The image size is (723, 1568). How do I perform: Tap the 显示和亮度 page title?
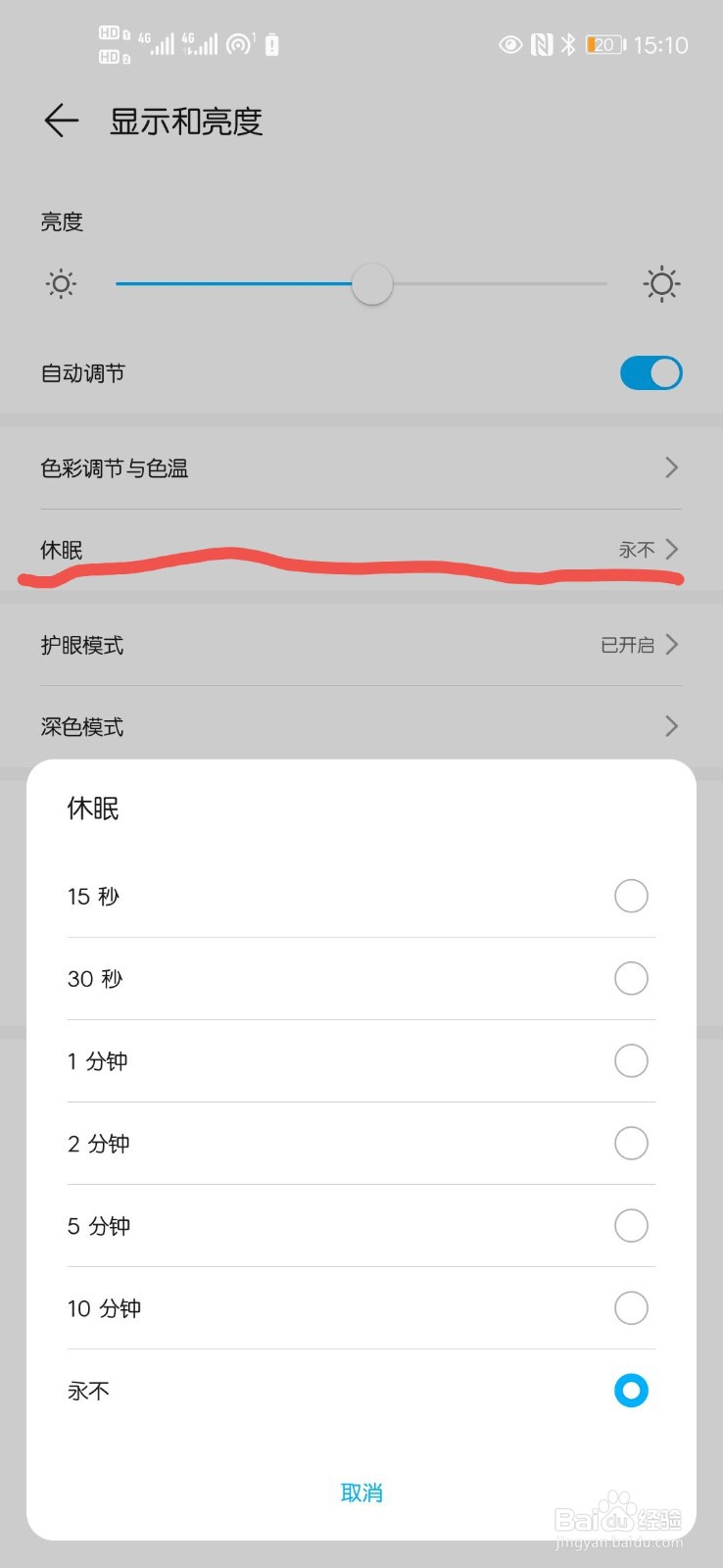tap(187, 121)
